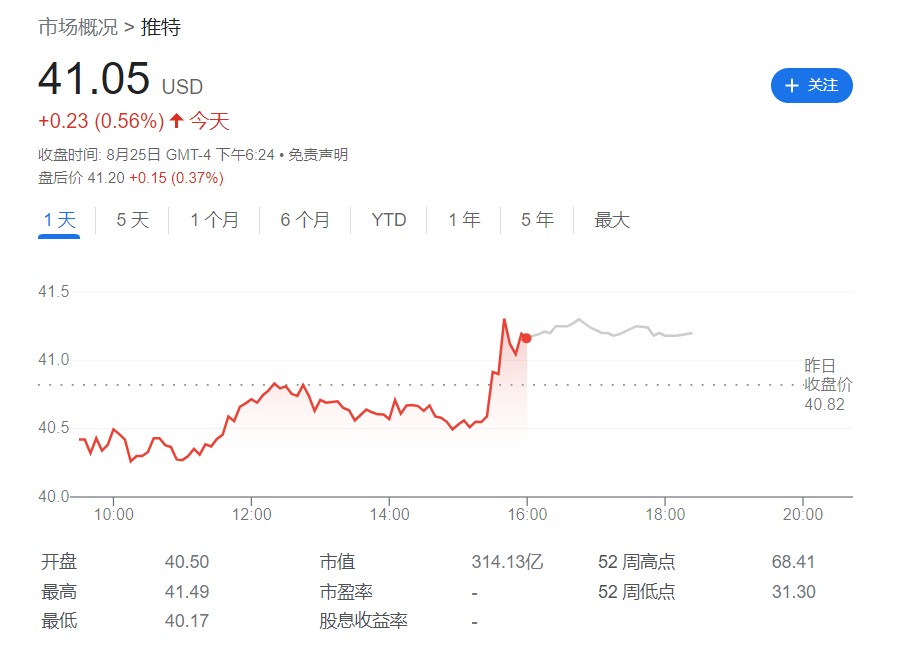Viewport: 897px width, 649px height.
Task: Open the 免责声明 disclaimer link
Action: tap(318, 155)
